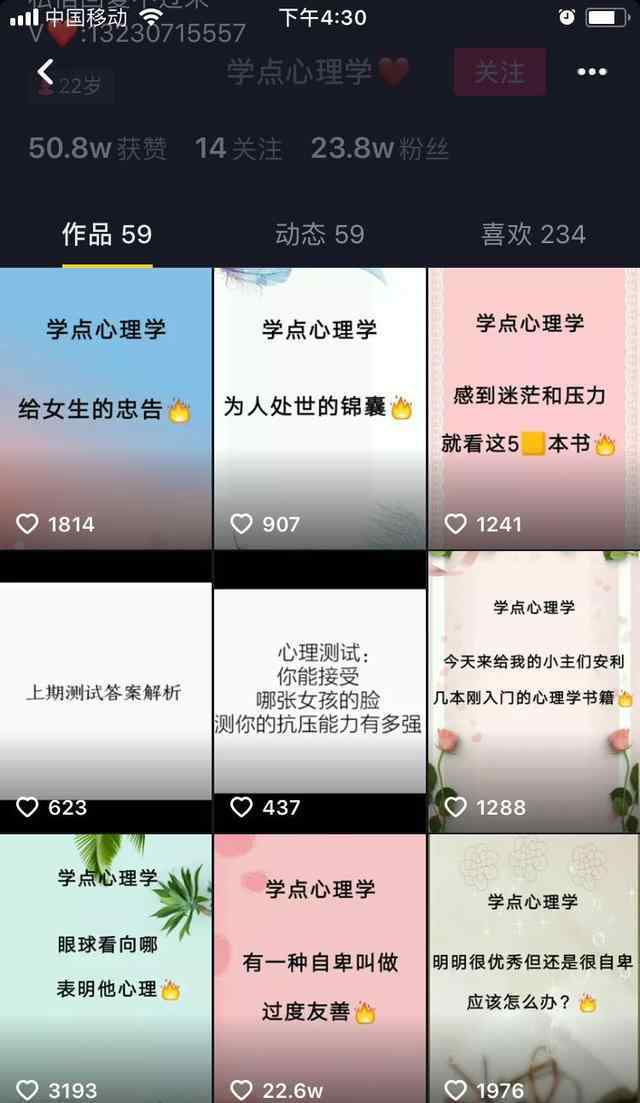Image resolution: width=640 pixels, height=1103 pixels.
Task: View the 23.8w 粉丝 followers list
Action: pos(379,149)
